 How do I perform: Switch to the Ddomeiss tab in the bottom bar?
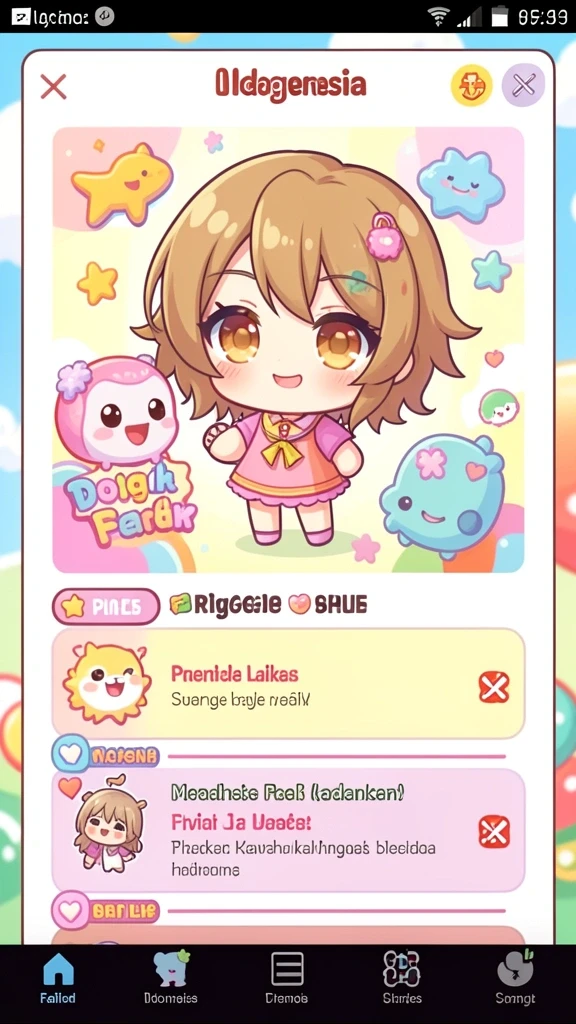coord(170,978)
